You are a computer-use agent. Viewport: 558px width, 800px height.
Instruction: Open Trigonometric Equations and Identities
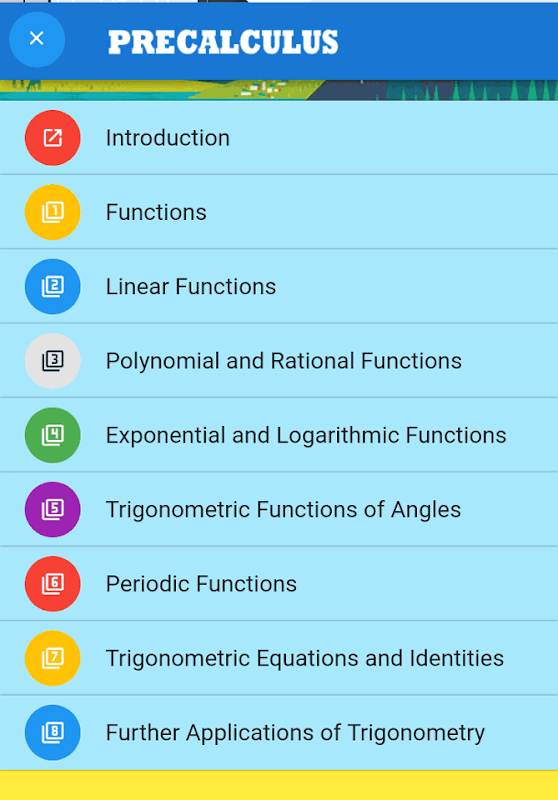coord(279,658)
